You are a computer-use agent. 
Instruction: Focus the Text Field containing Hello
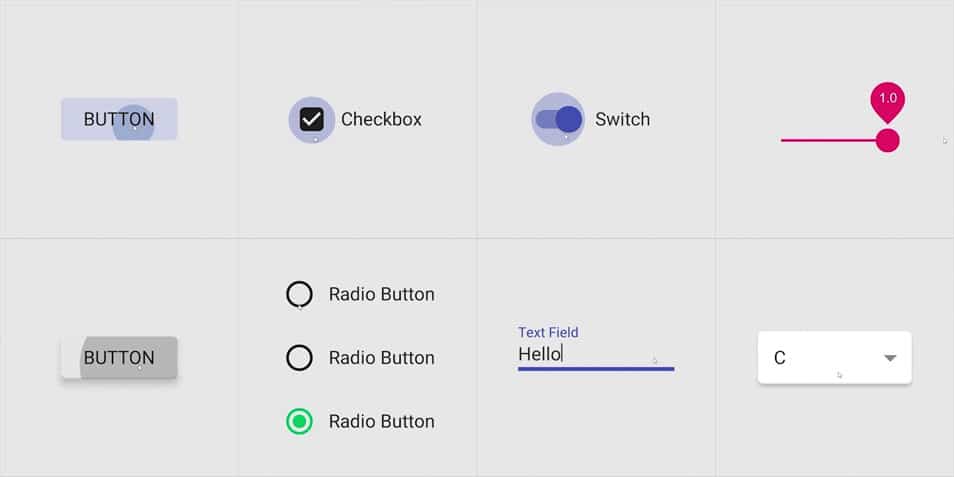pos(595,353)
